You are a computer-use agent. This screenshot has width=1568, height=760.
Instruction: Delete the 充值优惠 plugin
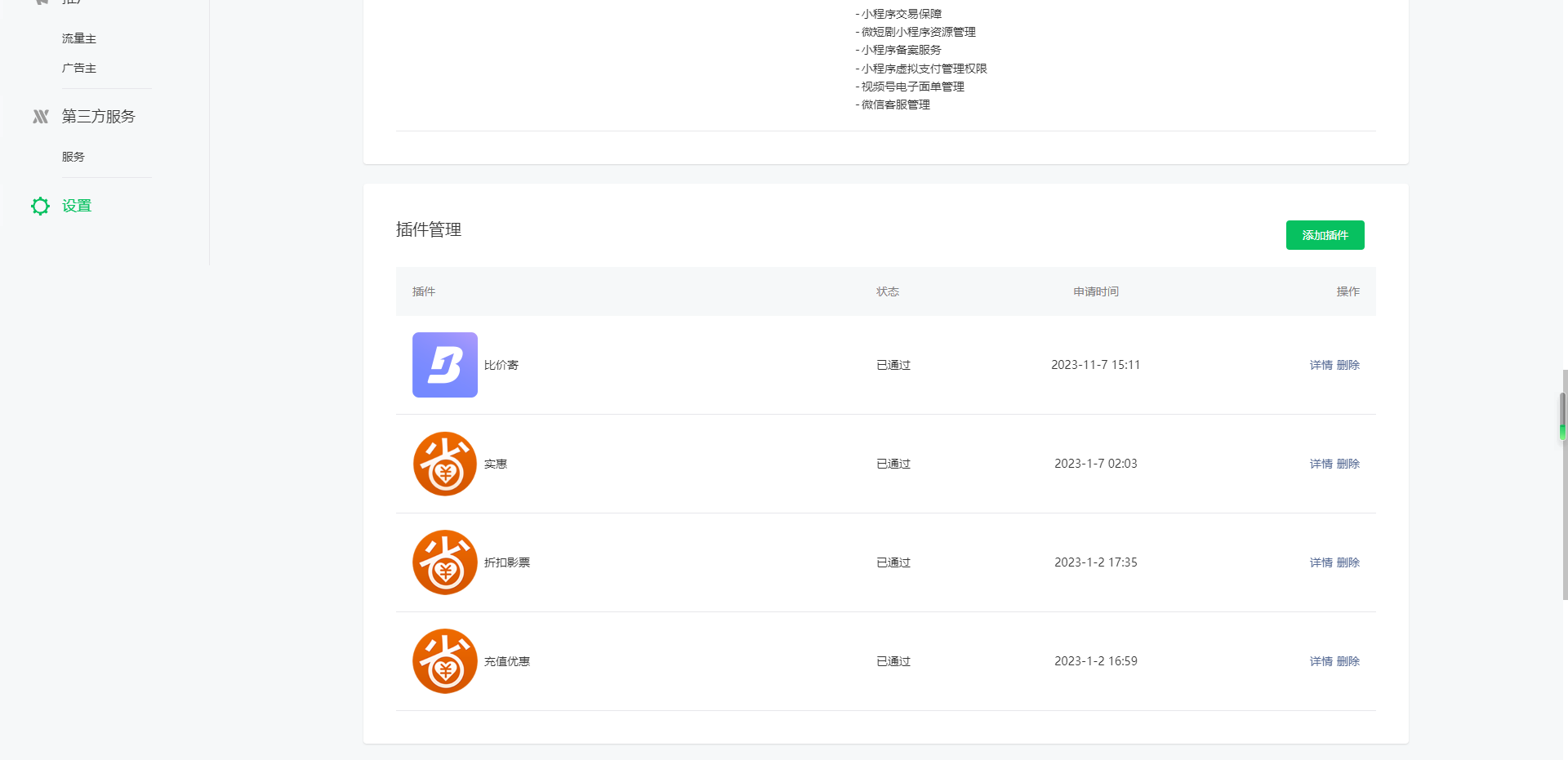pyautogui.click(x=1348, y=661)
